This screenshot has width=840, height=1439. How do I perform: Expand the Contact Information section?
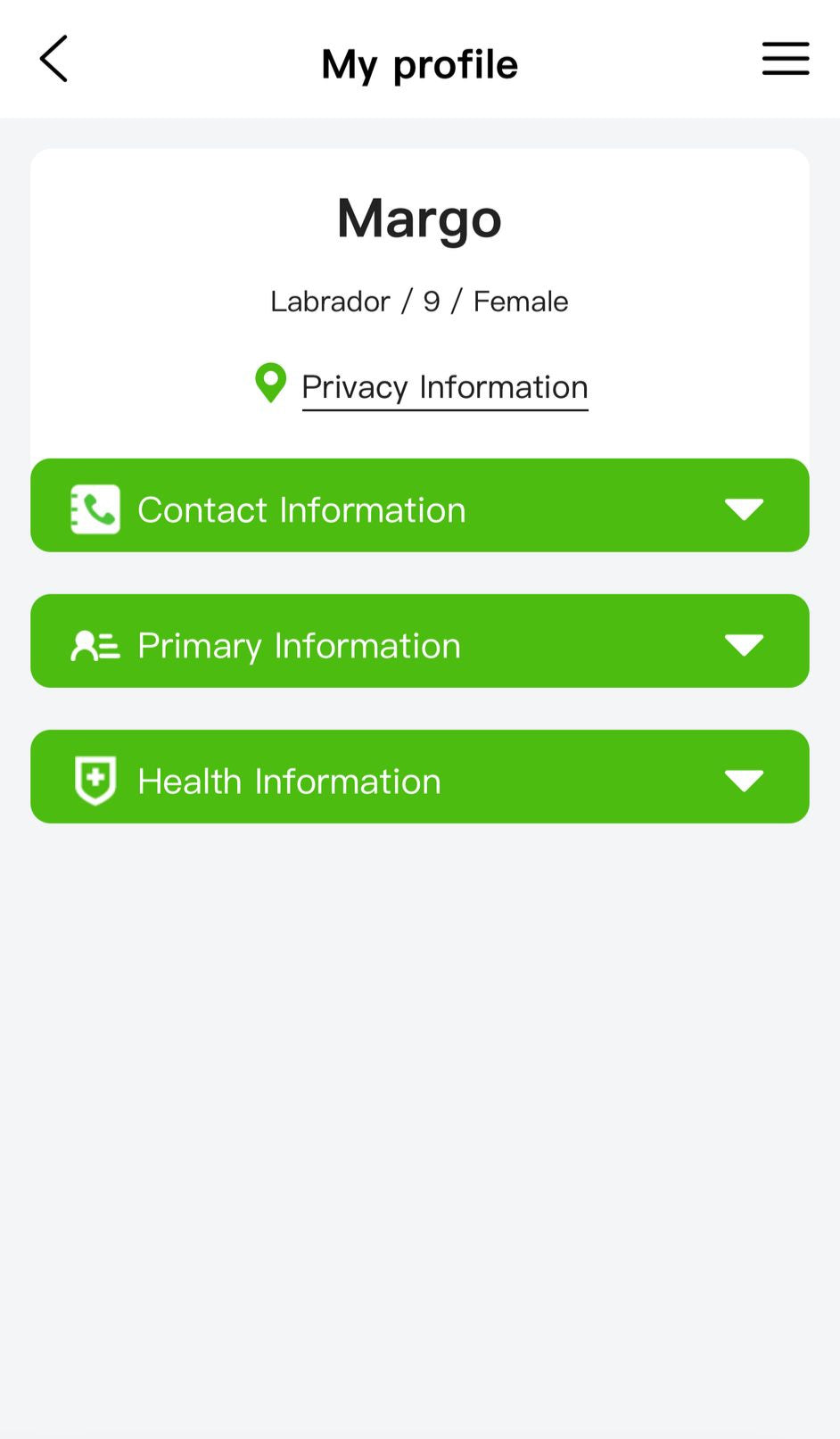[420, 506]
